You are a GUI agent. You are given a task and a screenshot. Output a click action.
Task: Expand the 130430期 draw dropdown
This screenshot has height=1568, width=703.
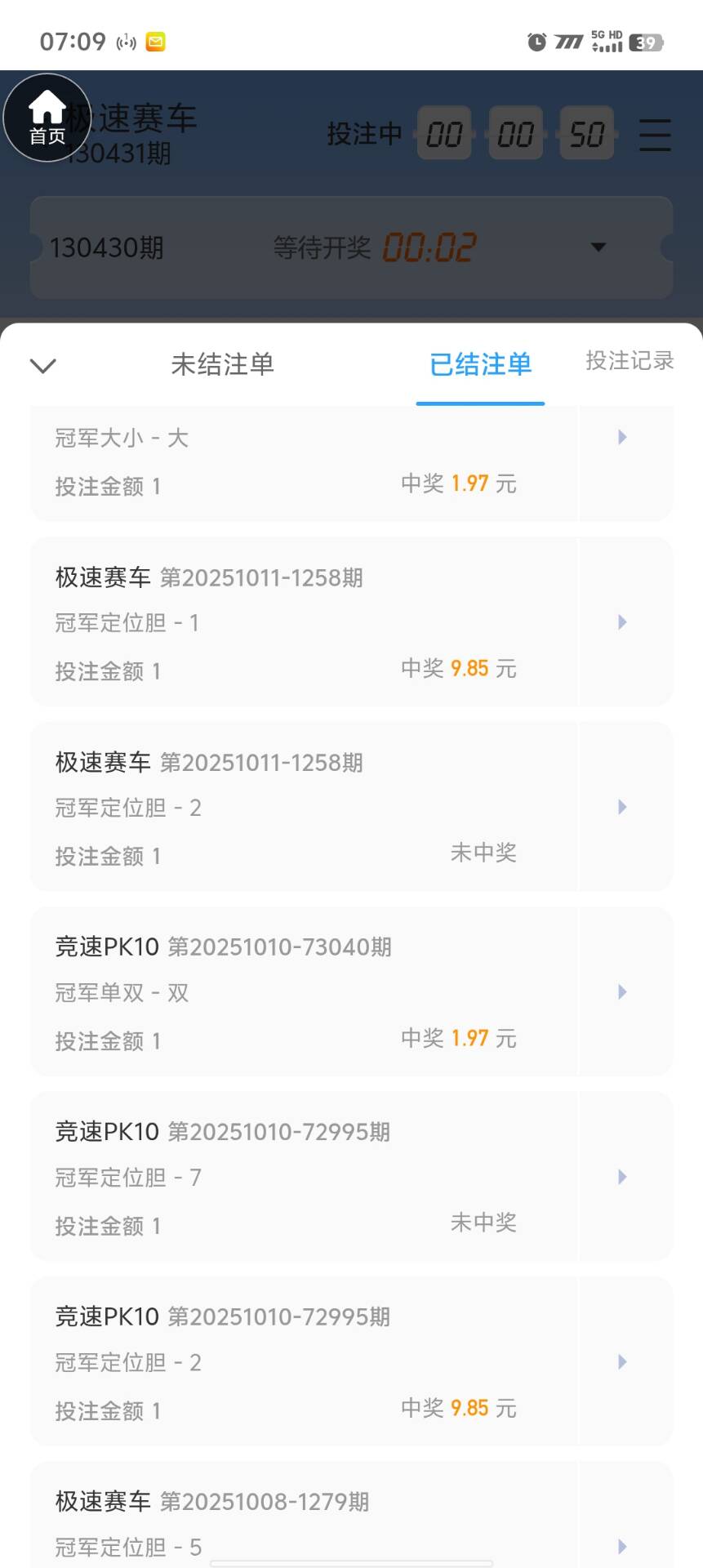pos(598,247)
